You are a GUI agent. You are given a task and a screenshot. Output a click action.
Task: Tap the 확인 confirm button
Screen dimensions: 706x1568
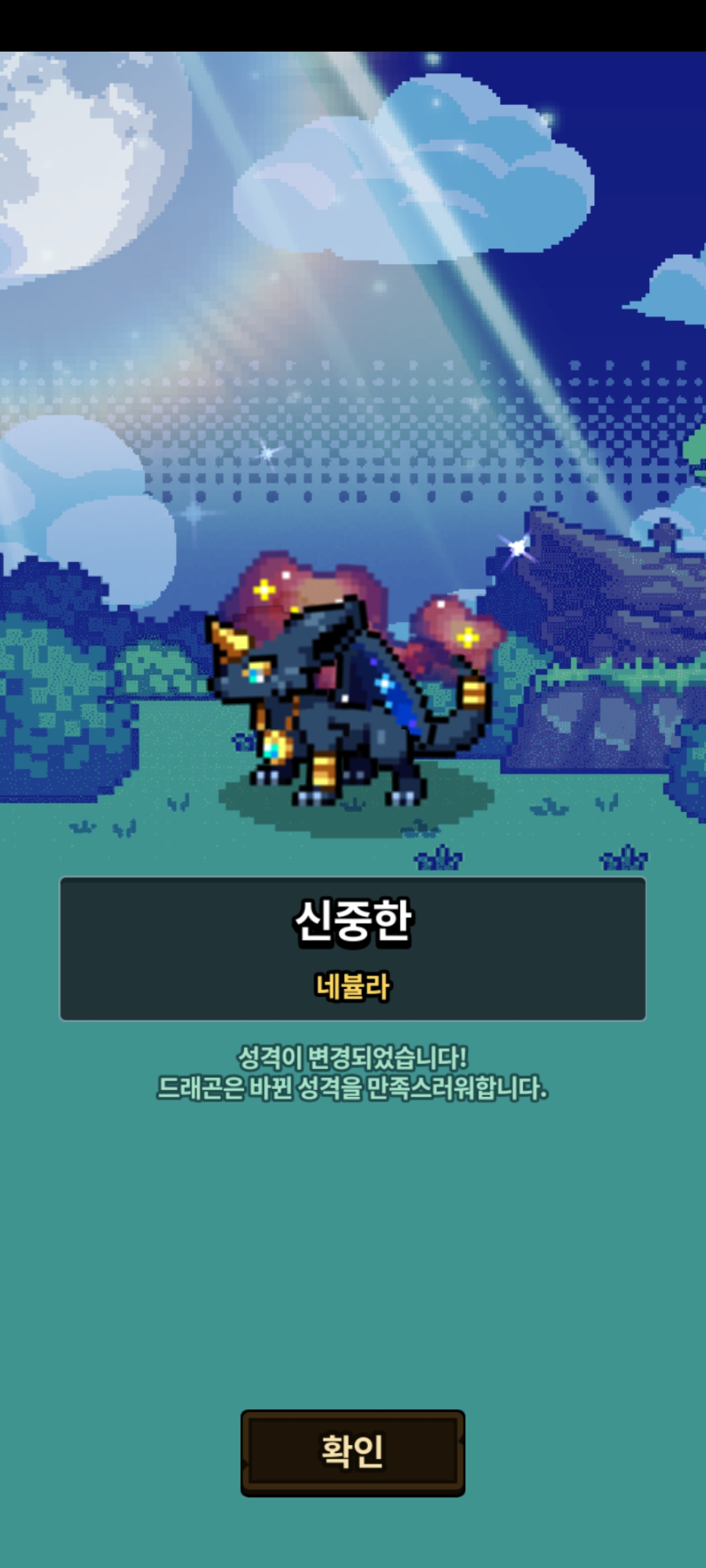point(352,1453)
